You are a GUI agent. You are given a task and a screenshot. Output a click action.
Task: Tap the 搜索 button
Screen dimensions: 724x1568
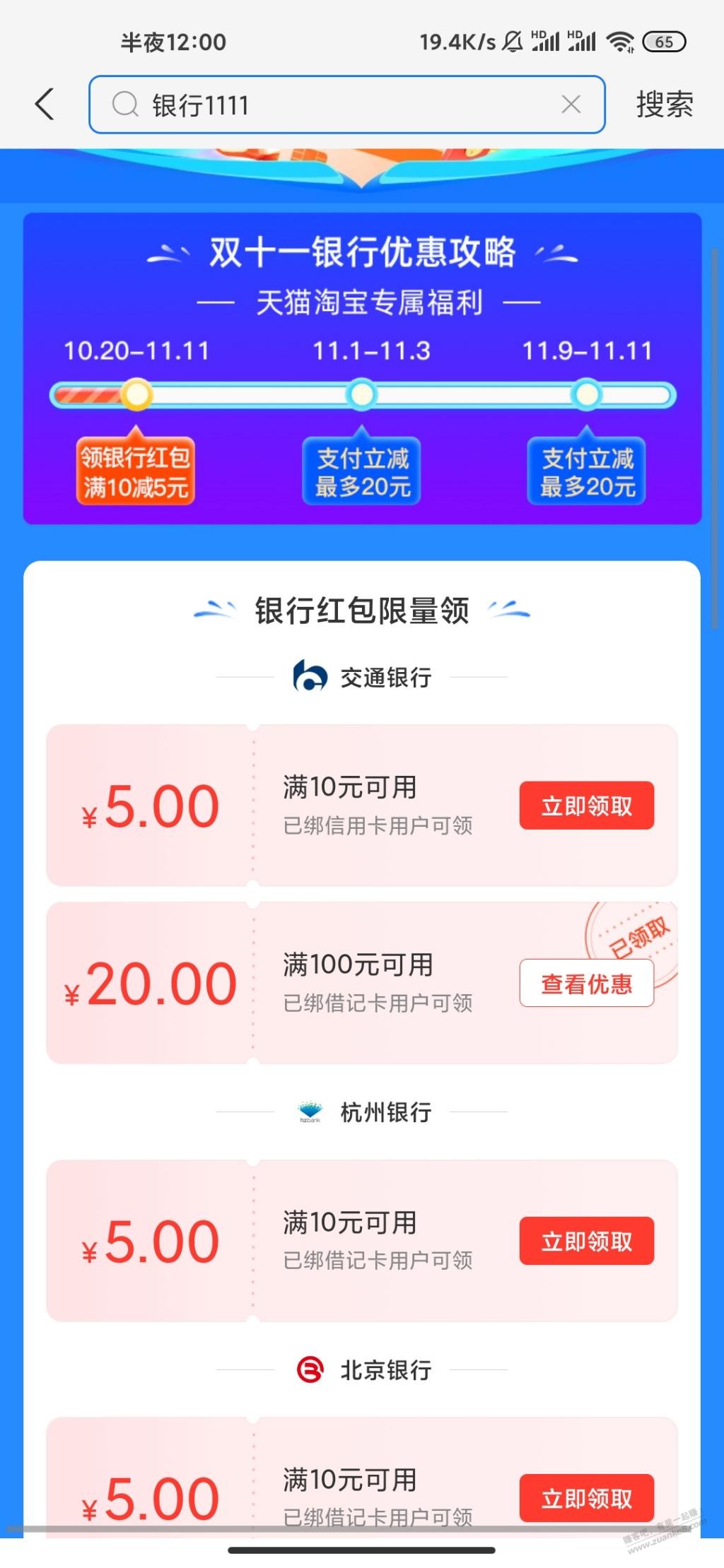click(x=664, y=105)
